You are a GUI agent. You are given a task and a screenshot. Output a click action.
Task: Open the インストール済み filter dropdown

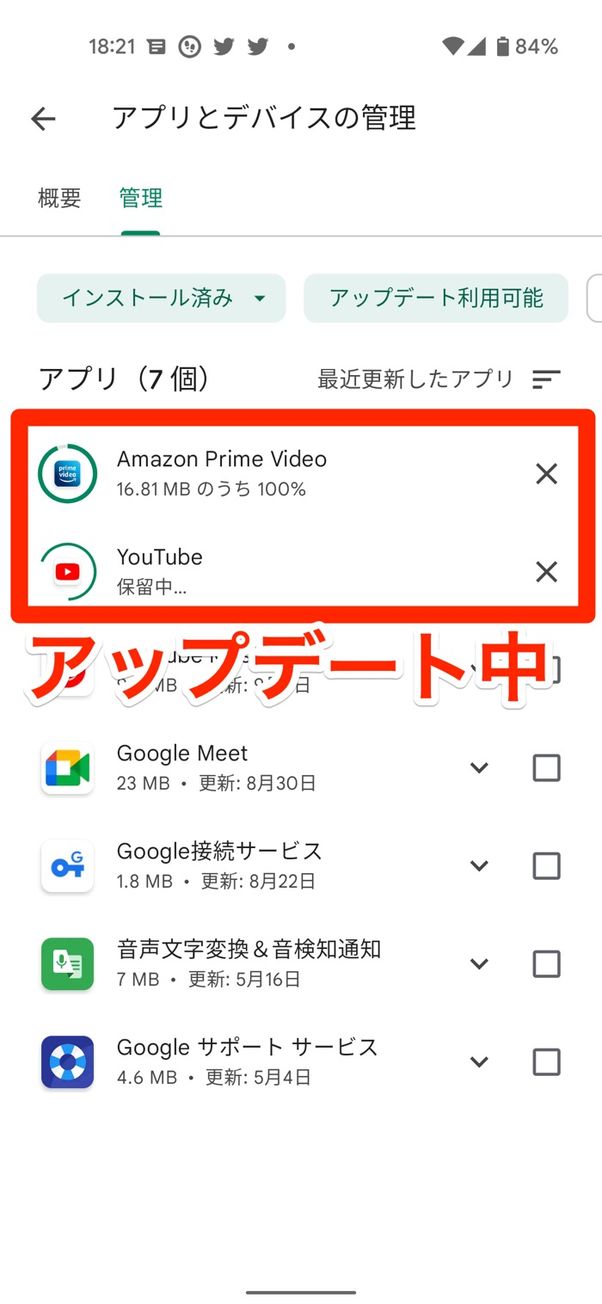coord(162,298)
